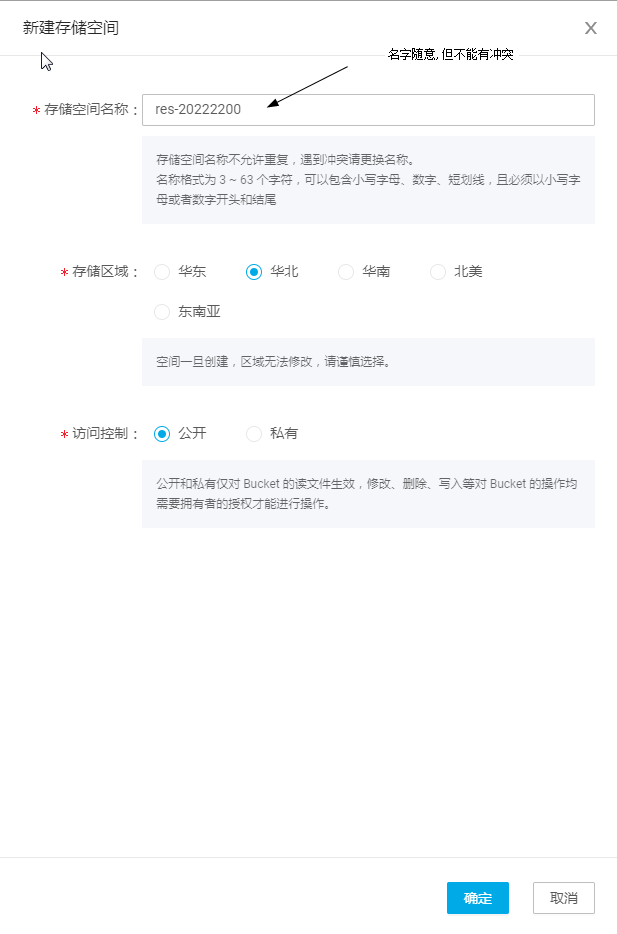
Task: Set access control to 公开
Action: 162,434
